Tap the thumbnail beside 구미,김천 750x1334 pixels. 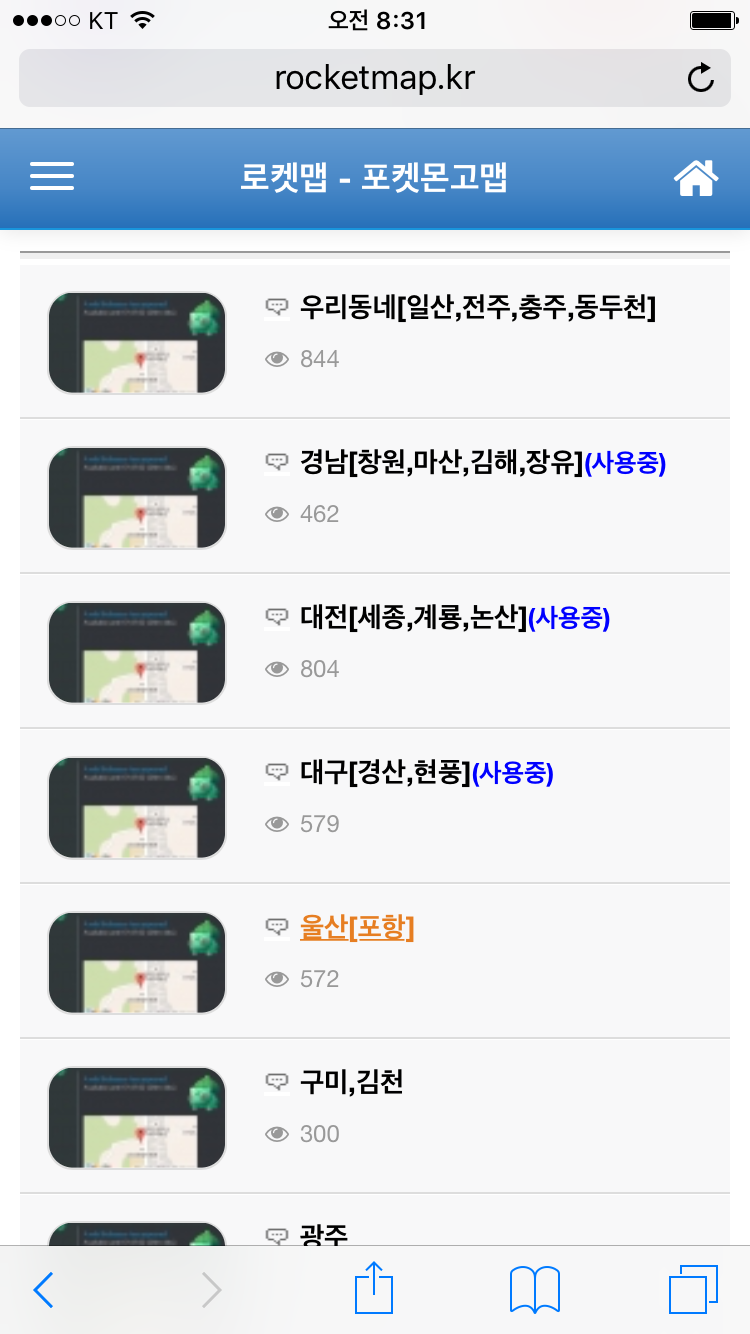coord(137,1118)
